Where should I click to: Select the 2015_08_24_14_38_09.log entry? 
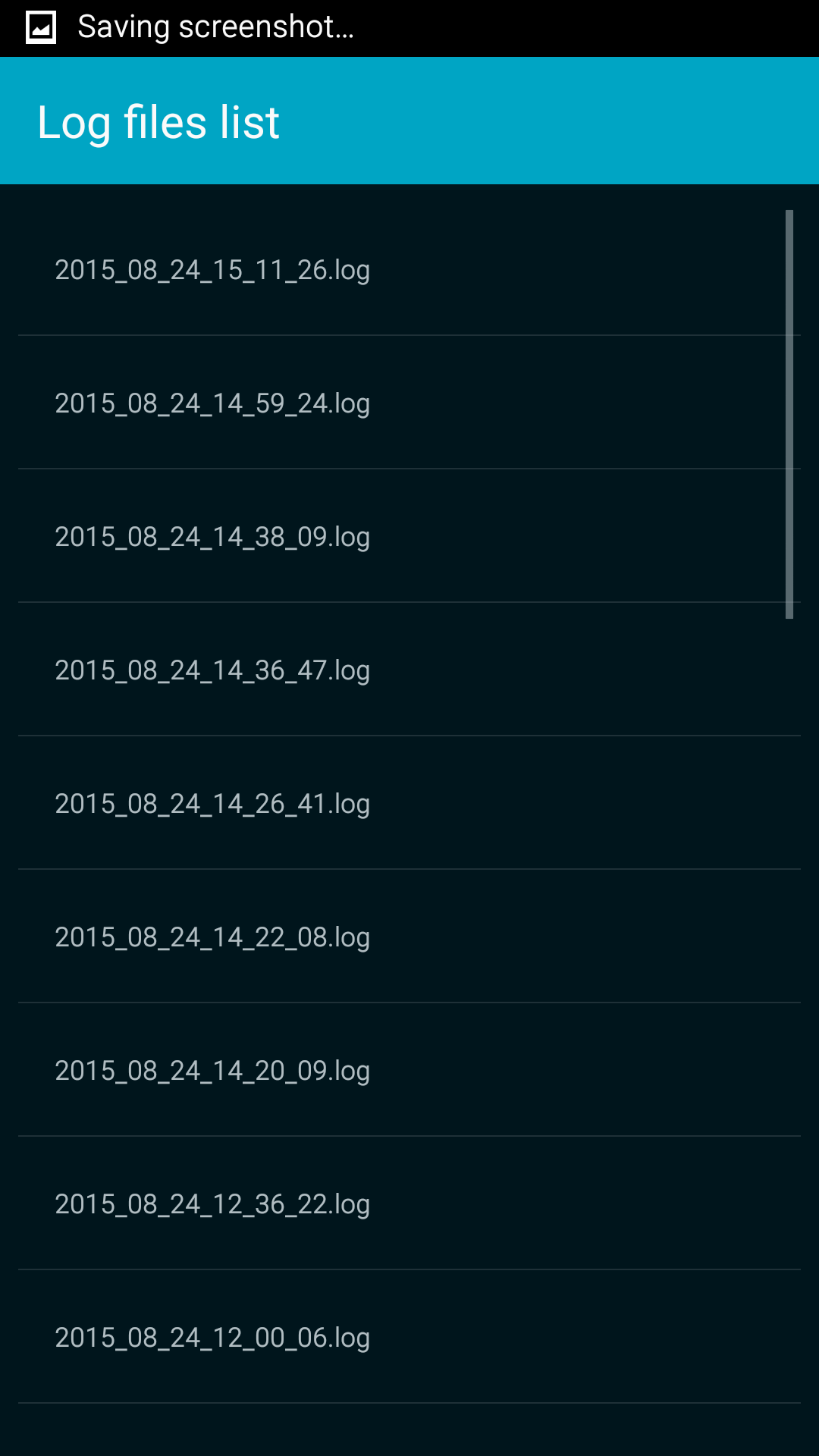212,537
